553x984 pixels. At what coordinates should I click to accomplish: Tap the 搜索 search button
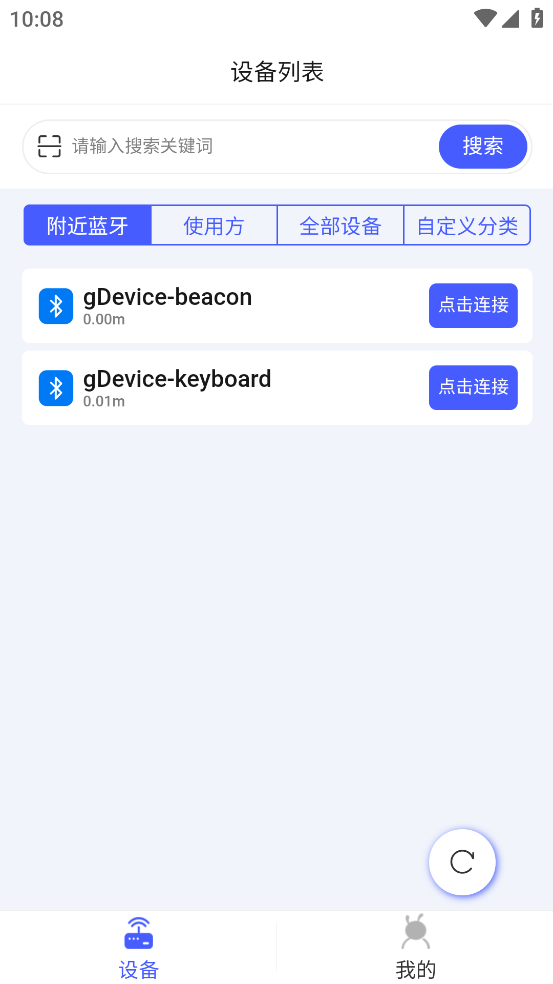[x=483, y=146]
